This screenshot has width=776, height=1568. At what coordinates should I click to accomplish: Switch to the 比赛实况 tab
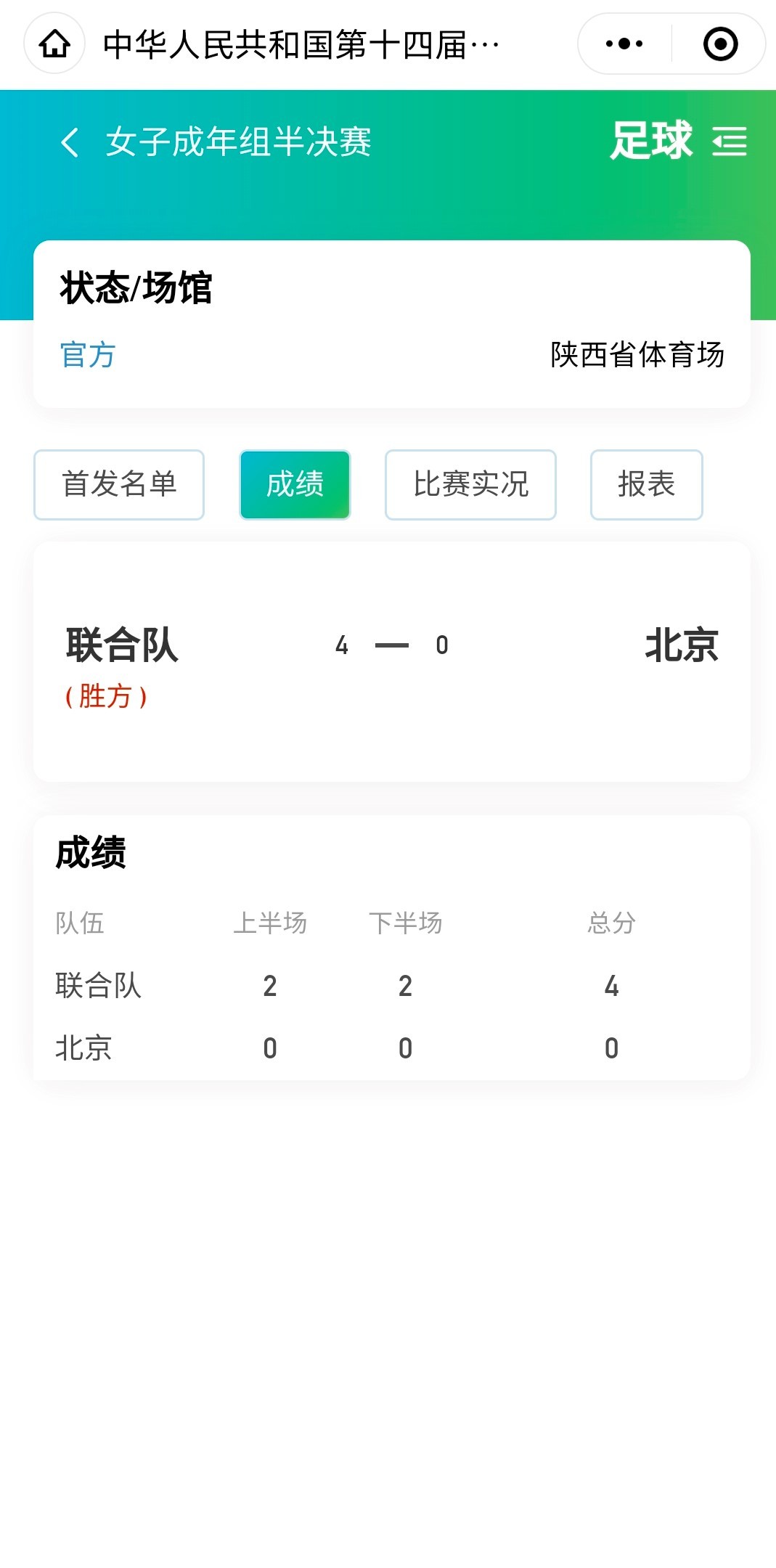(470, 484)
